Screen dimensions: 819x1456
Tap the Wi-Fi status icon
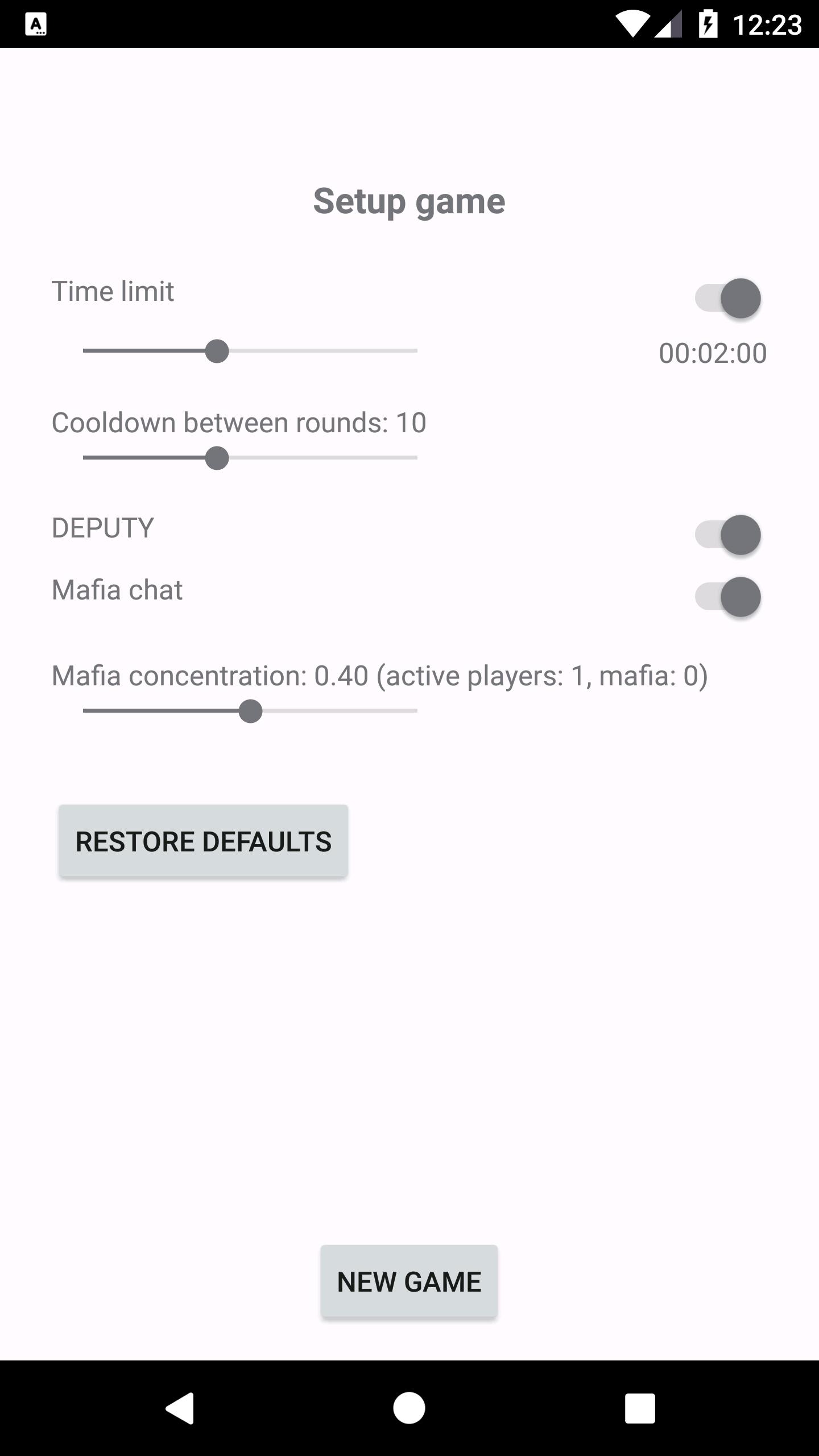633,23
